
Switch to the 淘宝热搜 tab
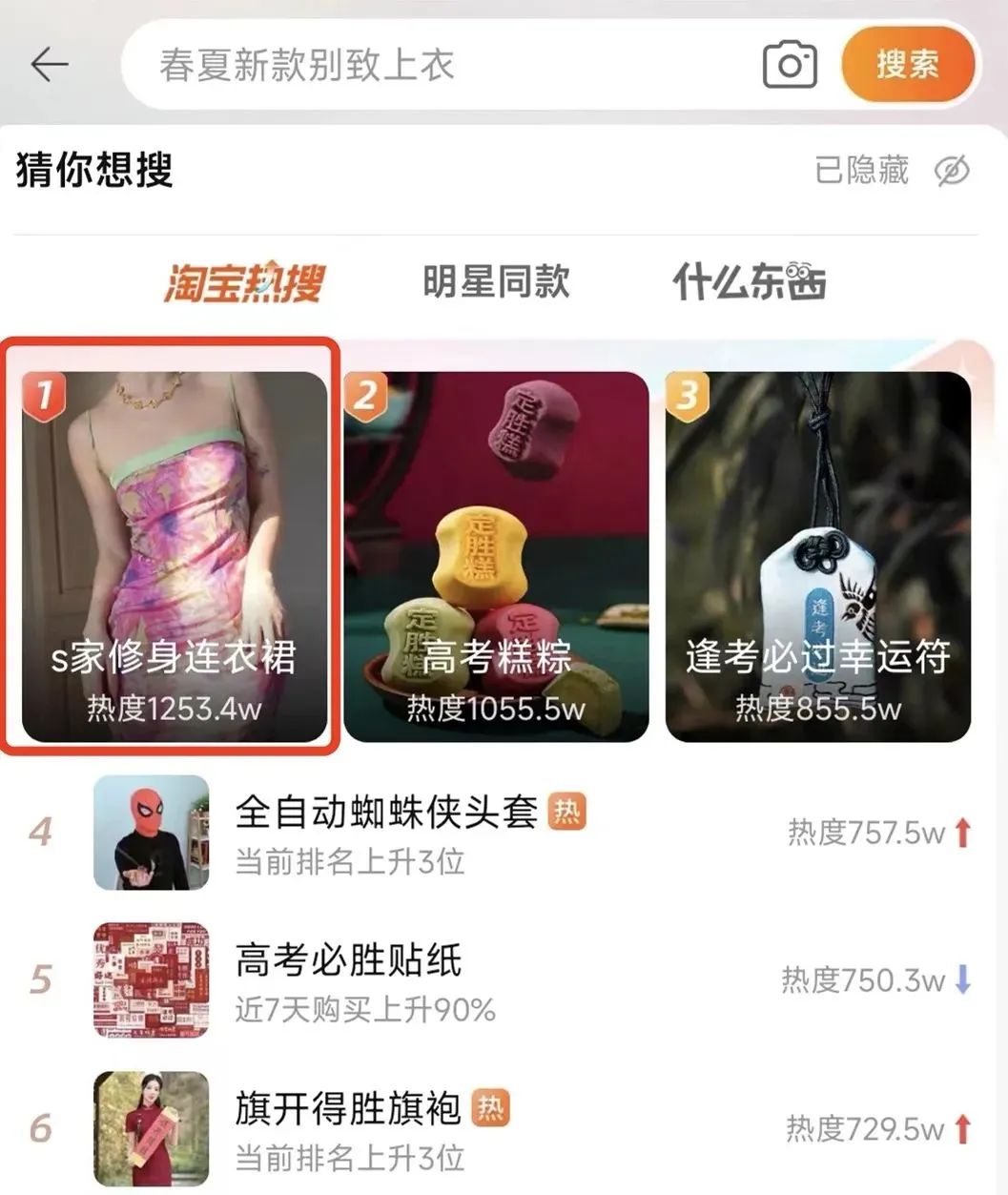tap(244, 282)
